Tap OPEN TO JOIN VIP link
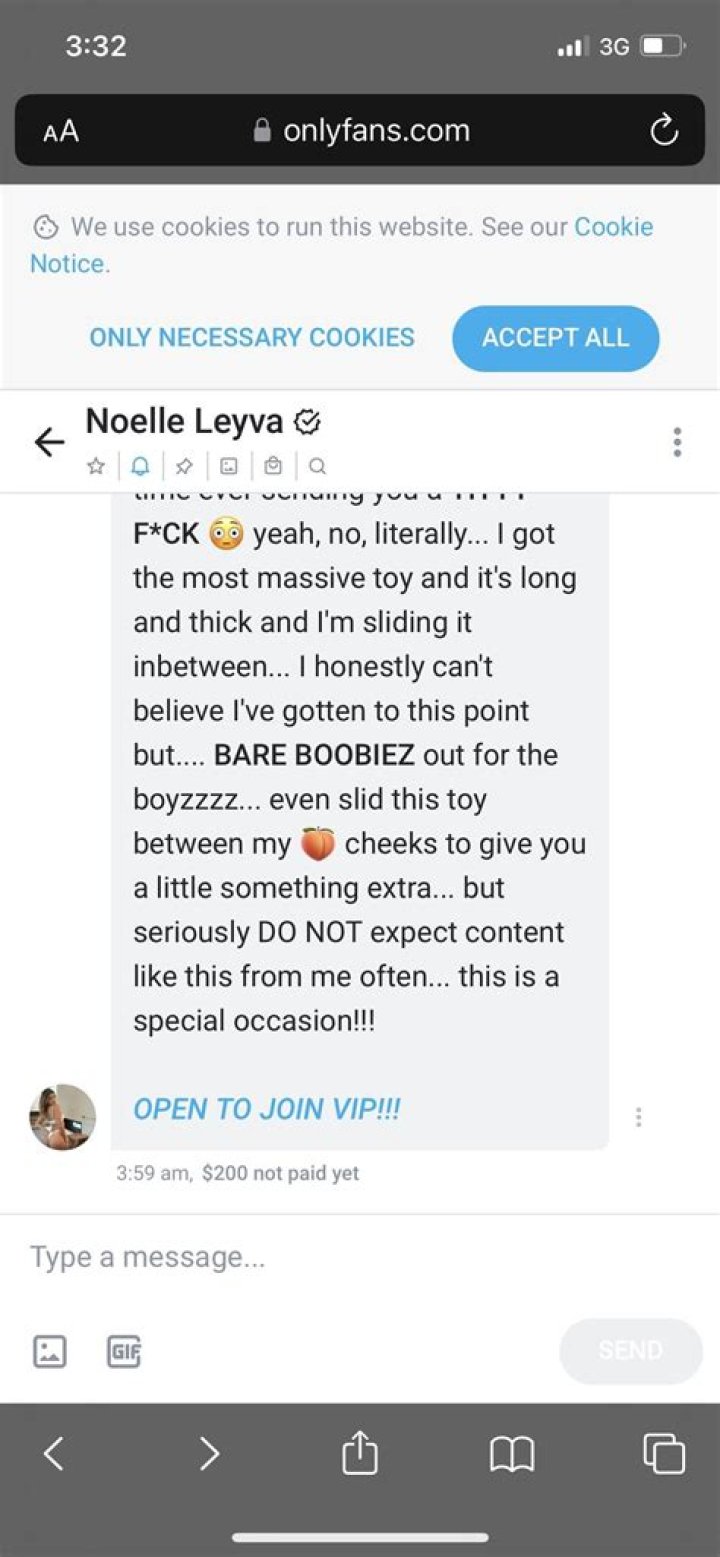The image size is (720, 1557). [x=266, y=1108]
